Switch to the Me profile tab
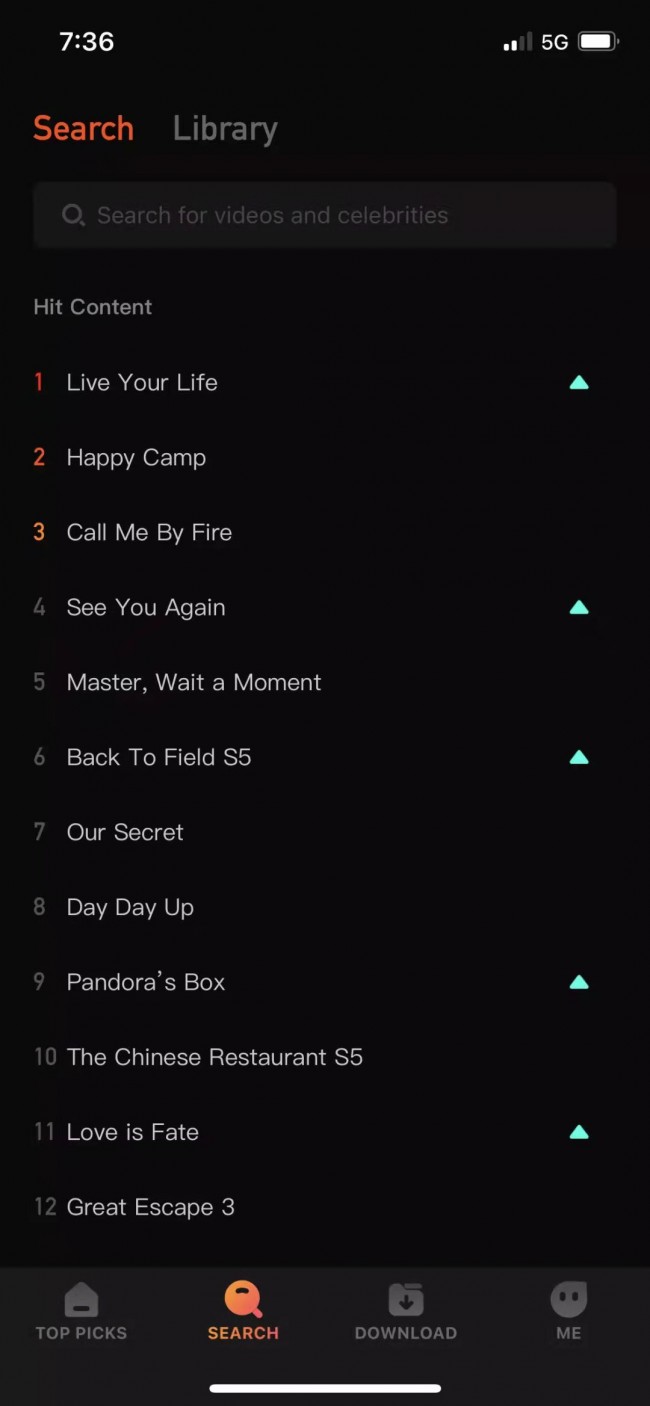The width and height of the screenshot is (650, 1406). tap(568, 1312)
